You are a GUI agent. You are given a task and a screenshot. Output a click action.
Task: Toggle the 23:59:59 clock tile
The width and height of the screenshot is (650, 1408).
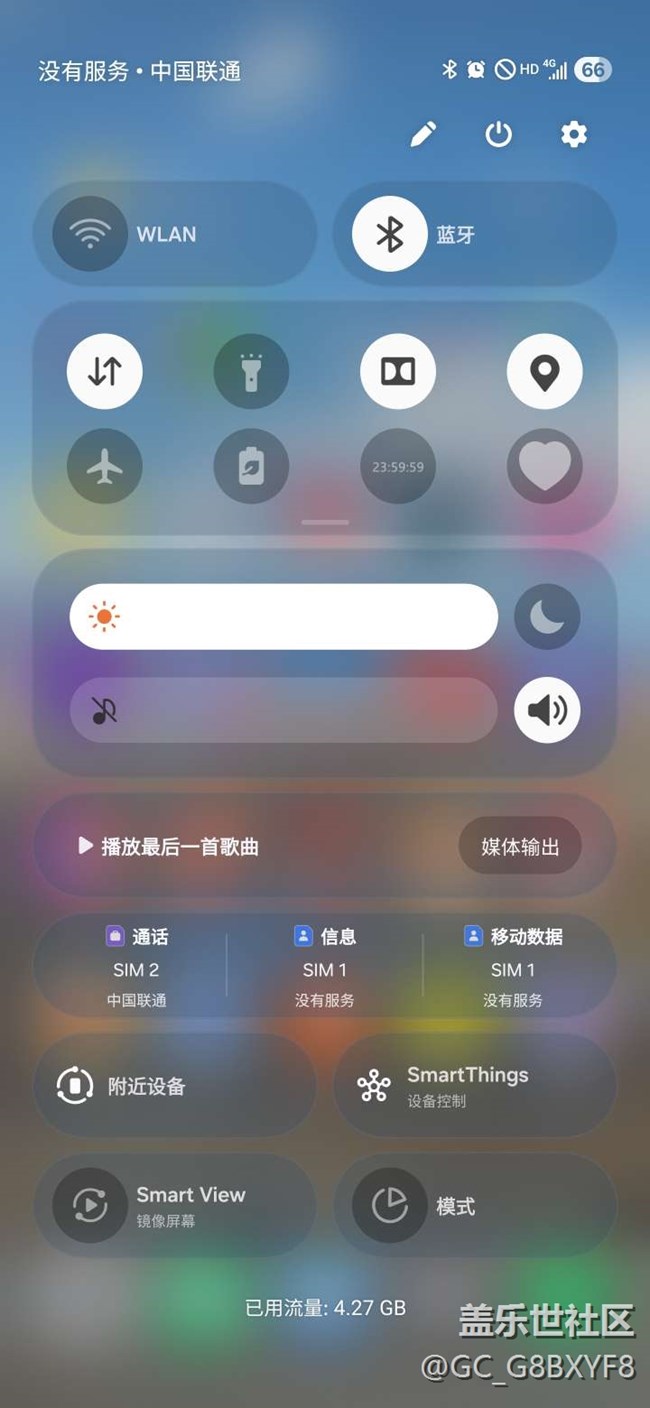(398, 467)
